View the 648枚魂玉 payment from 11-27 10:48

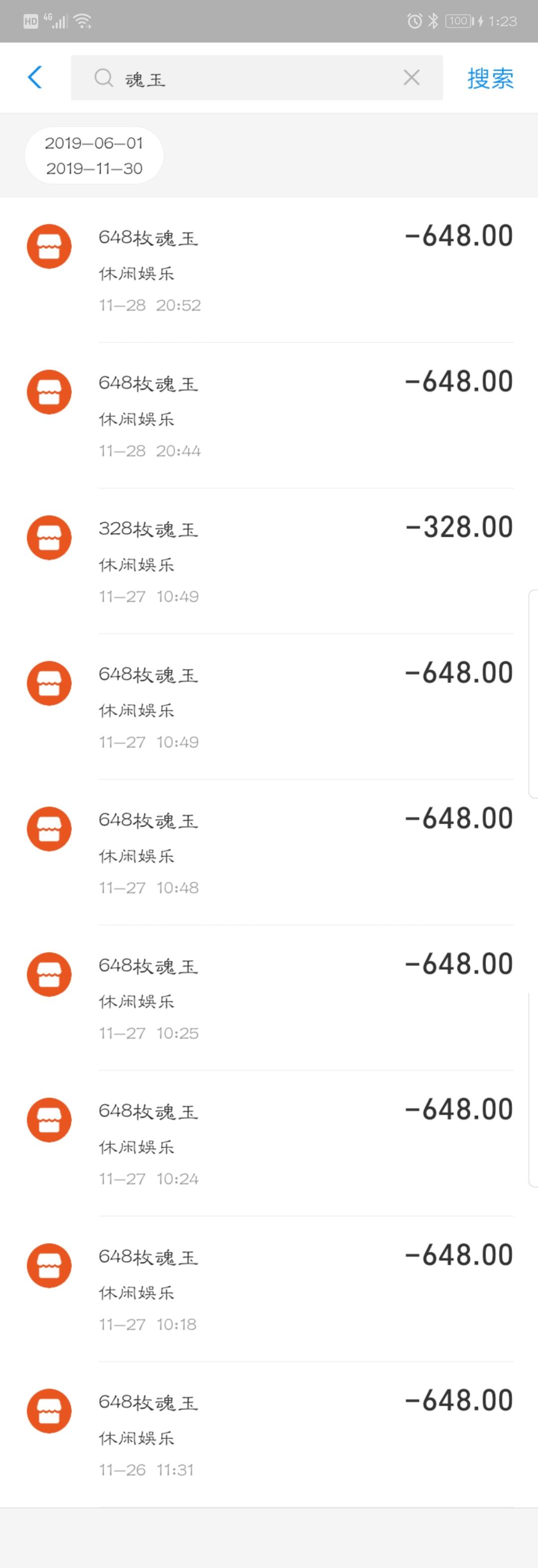click(x=269, y=851)
